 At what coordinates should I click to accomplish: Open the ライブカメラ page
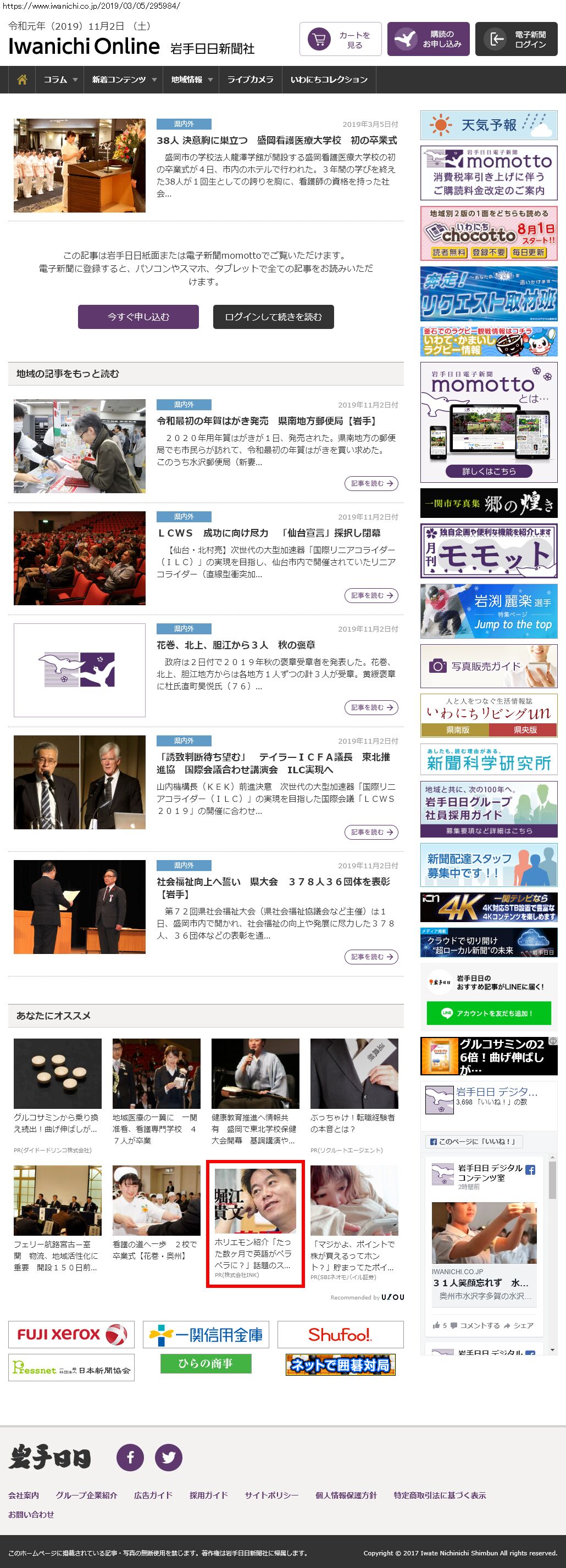(250, 80)
